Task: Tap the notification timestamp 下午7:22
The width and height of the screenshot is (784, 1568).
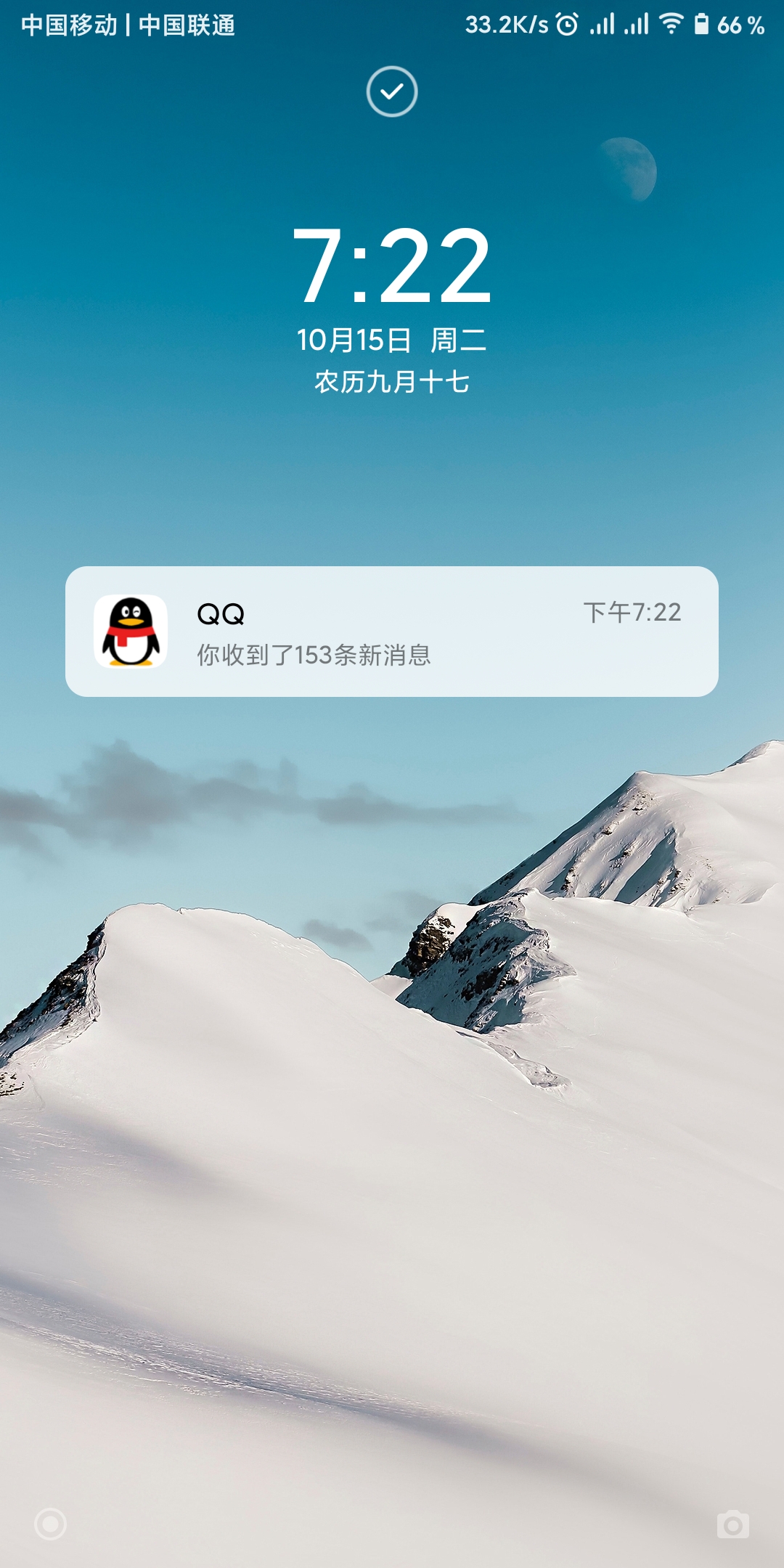Action: (634, 613)
